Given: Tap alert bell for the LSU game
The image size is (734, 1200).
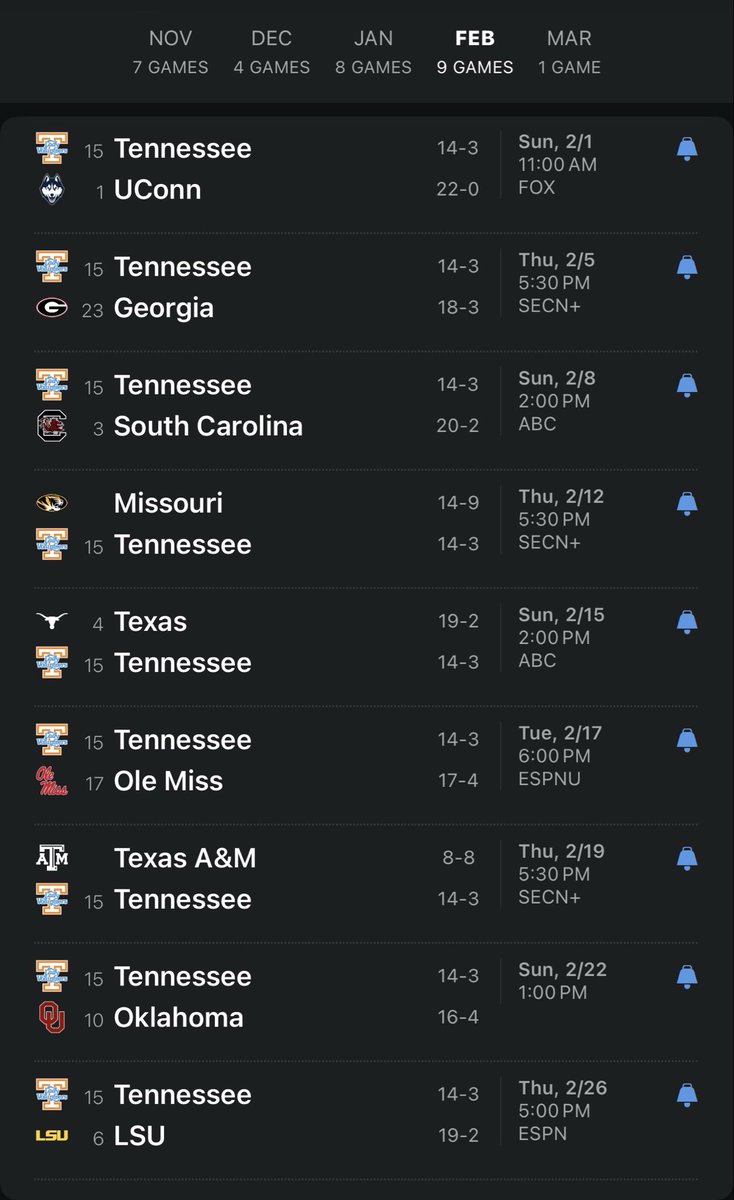Looking at the screenshot, I should pyautogui.click(x=687, y=1095).
